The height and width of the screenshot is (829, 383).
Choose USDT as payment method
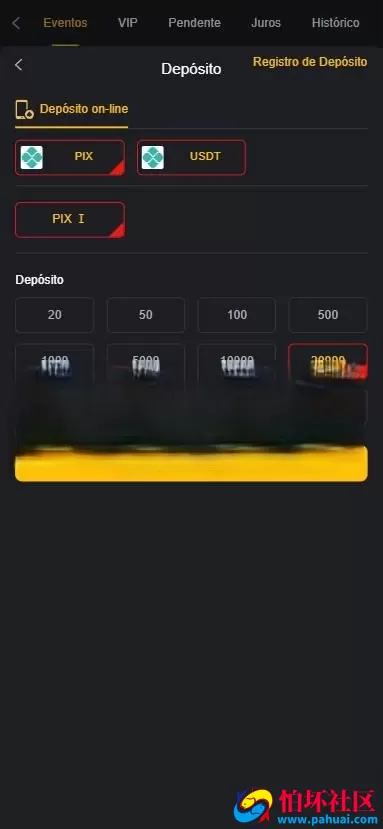(192, 157)
